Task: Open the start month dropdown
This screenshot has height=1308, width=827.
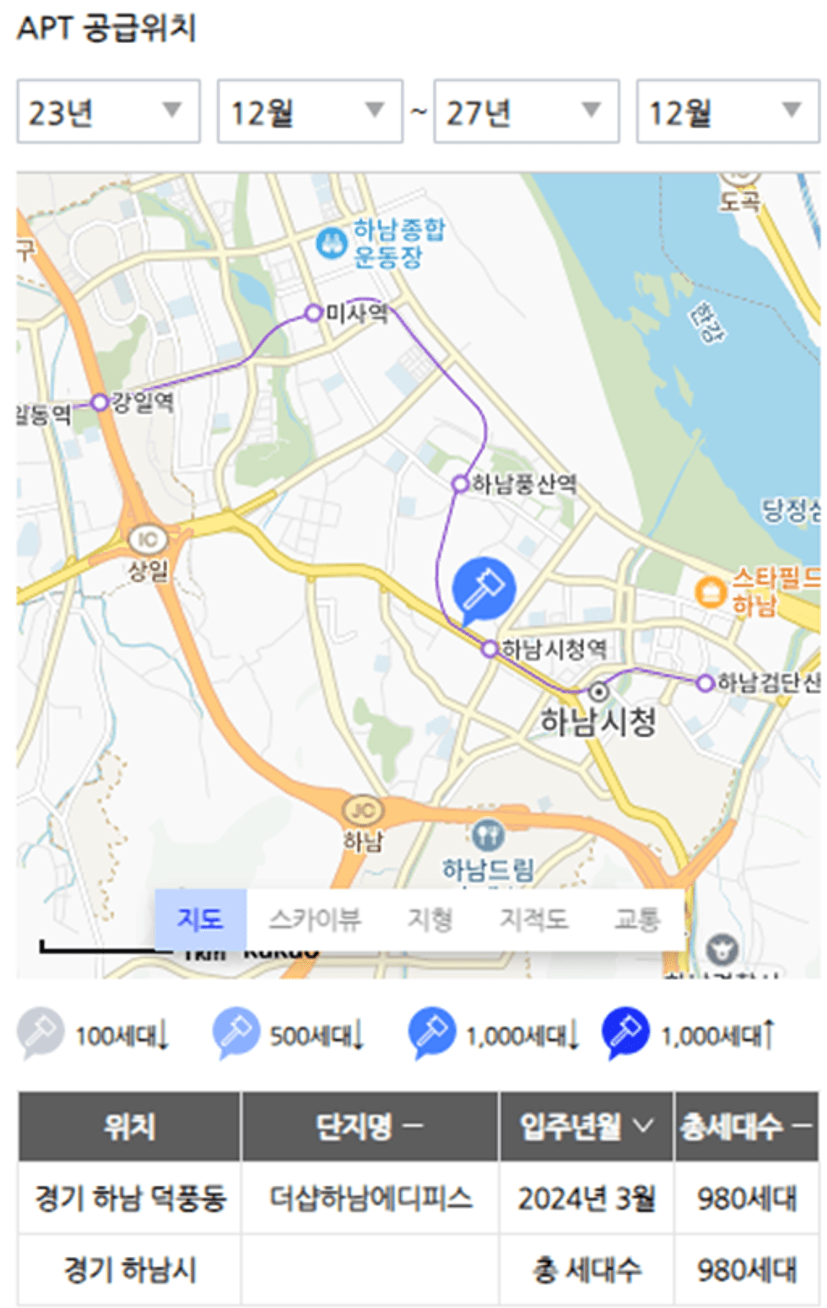Action: coord(309,112)
